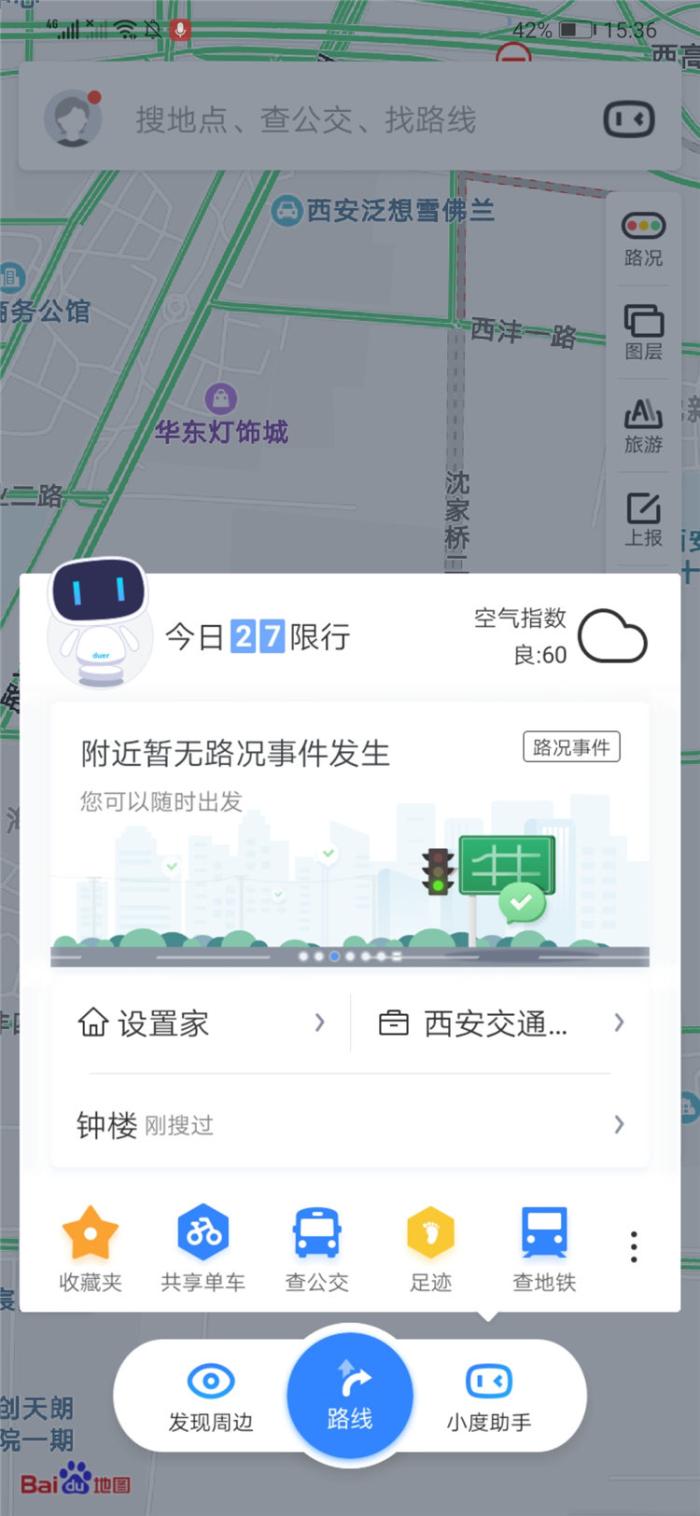Open the 旅游 travel map
This screenshot has height=1516, width=700.
643,425
